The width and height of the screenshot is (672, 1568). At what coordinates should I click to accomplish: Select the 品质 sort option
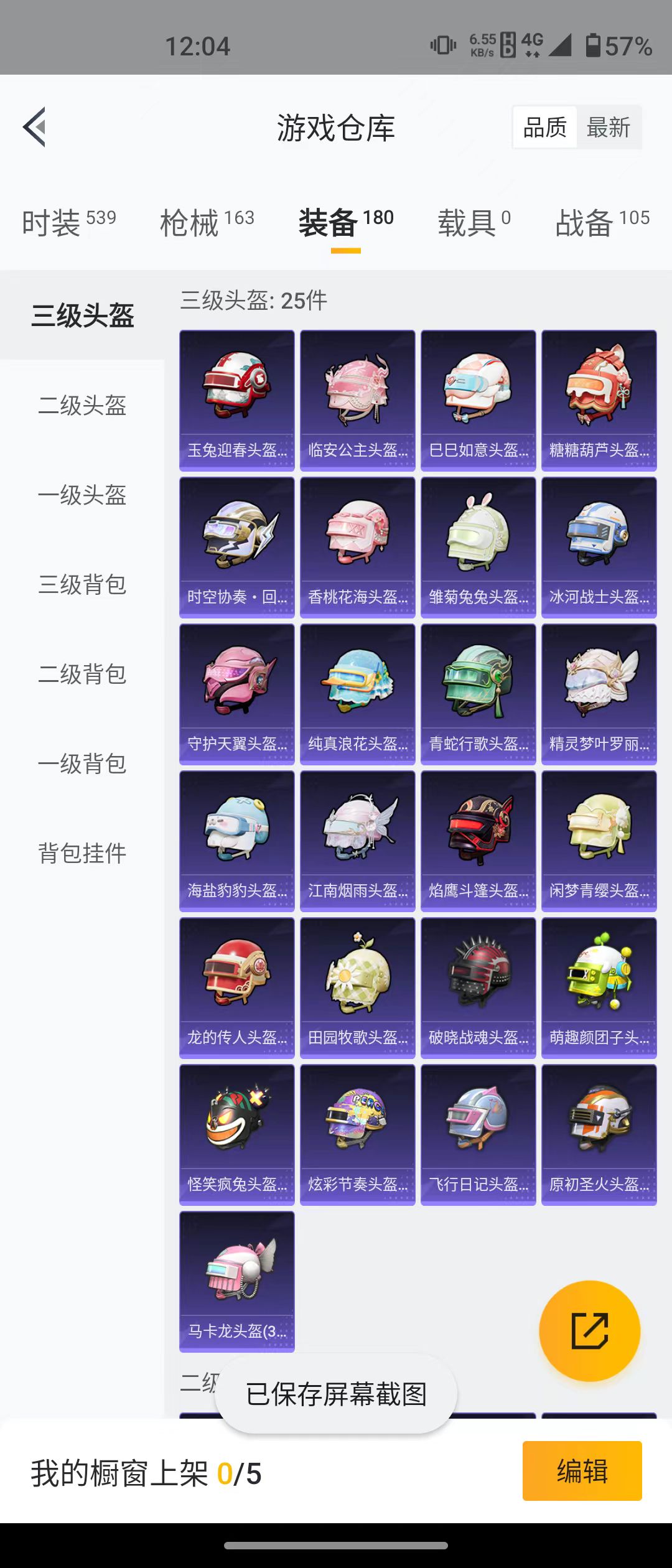(544, 128)
